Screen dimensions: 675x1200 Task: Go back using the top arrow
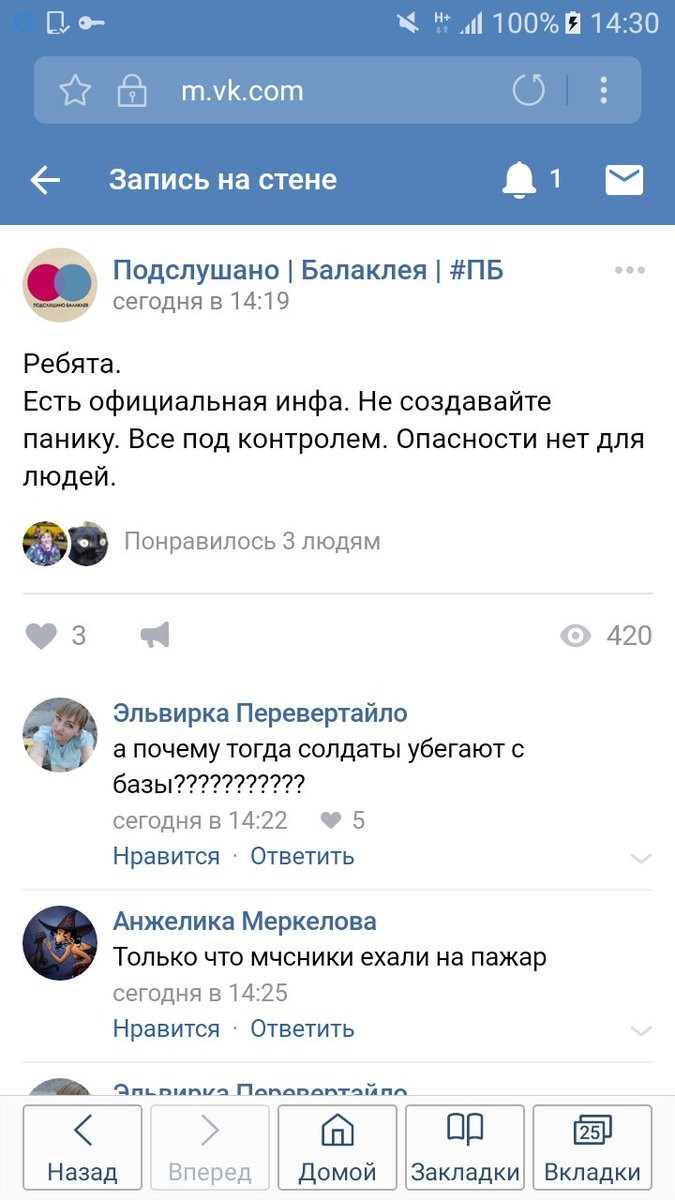click(x=45, y=180)
